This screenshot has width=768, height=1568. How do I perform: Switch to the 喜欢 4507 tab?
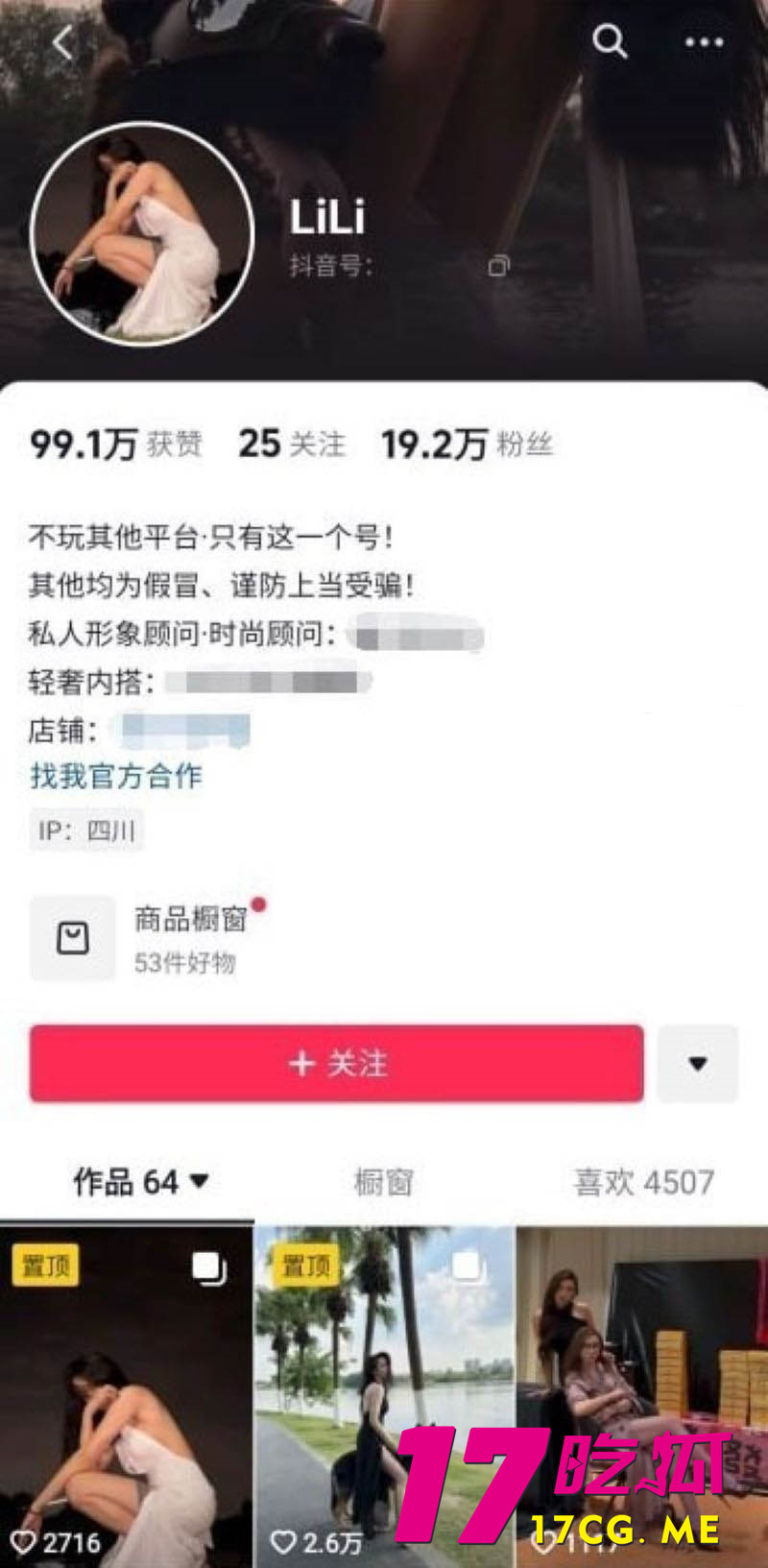643,1182
